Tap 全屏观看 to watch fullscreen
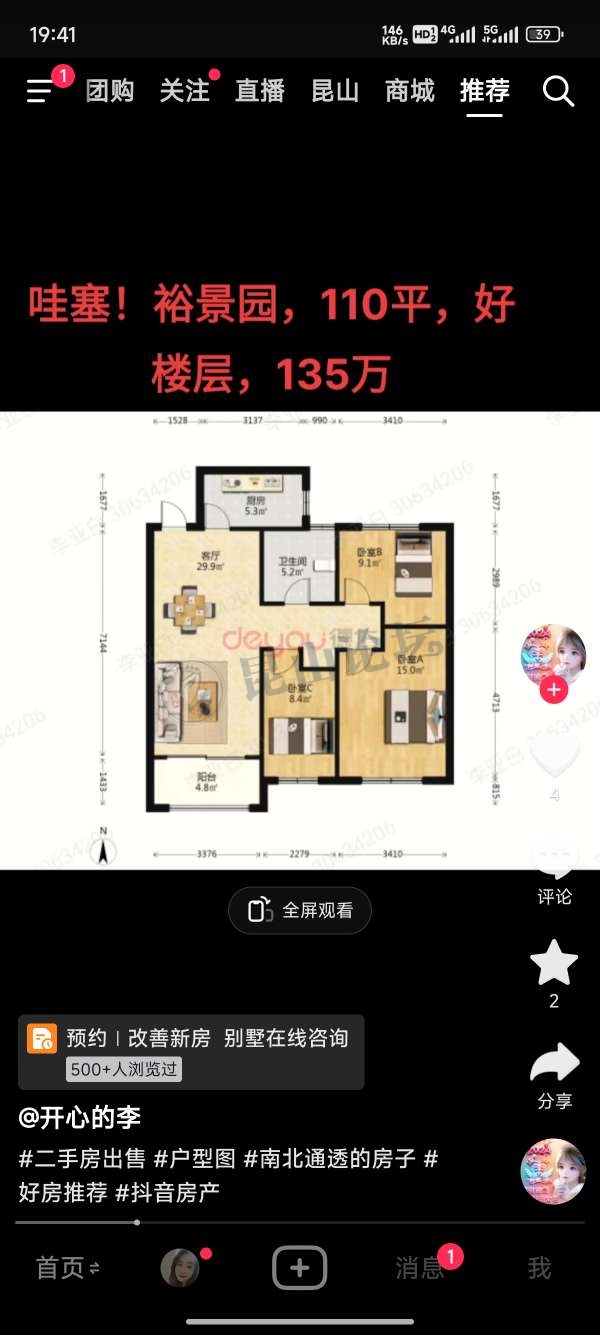Viewport: 600px width, 1335px height. tap(300, 910)
